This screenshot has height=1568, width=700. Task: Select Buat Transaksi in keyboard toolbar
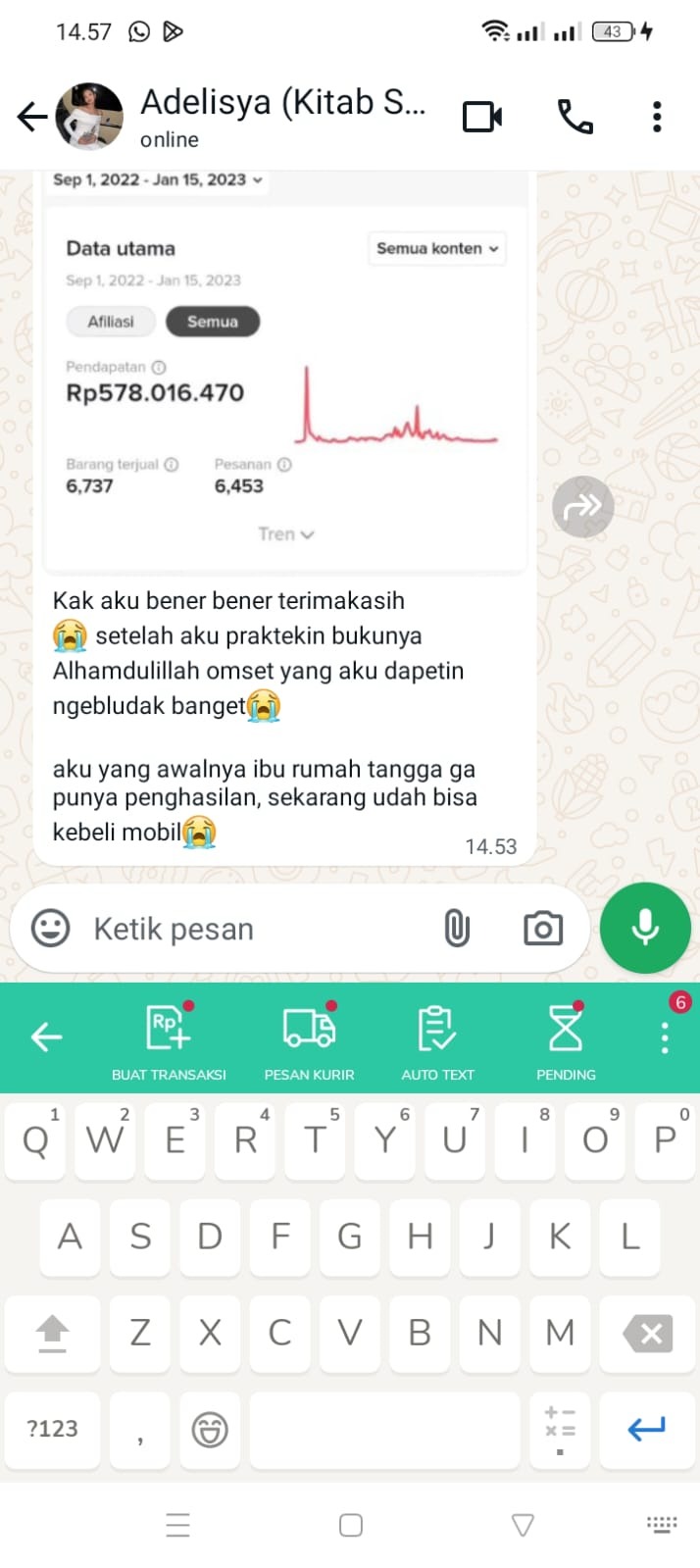[169, 1041]
